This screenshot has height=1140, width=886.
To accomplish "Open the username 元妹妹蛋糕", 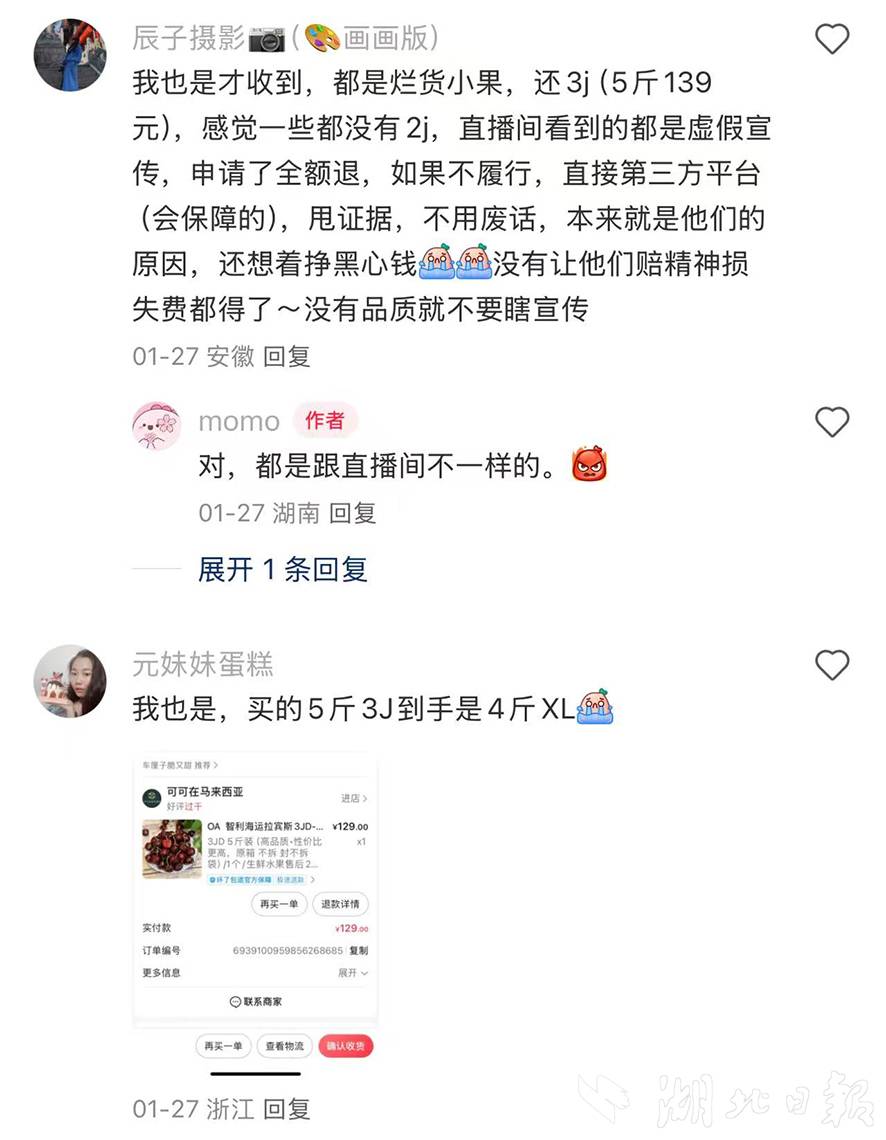I will [203, 664].
